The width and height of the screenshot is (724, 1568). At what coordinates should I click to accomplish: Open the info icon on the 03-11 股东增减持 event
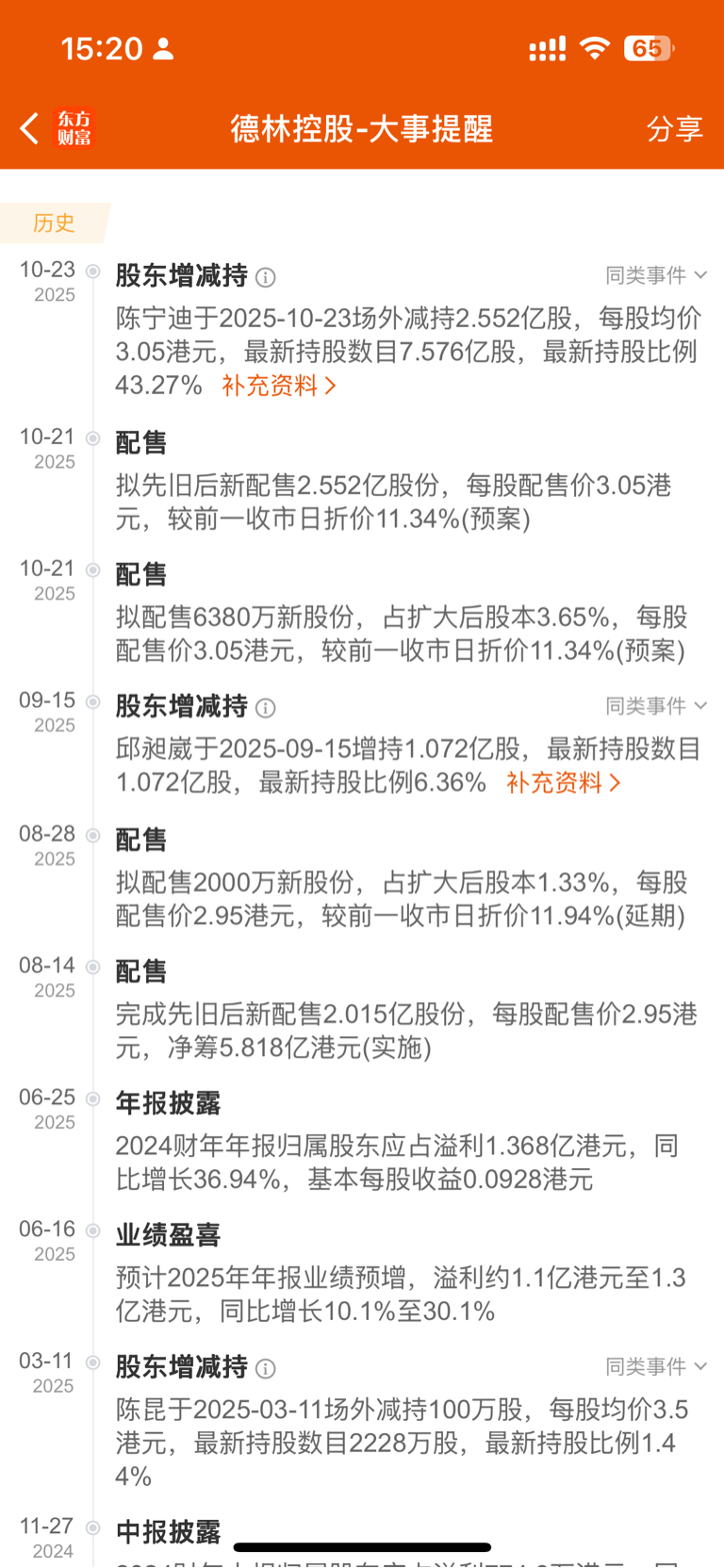[x=266, y=1368]
